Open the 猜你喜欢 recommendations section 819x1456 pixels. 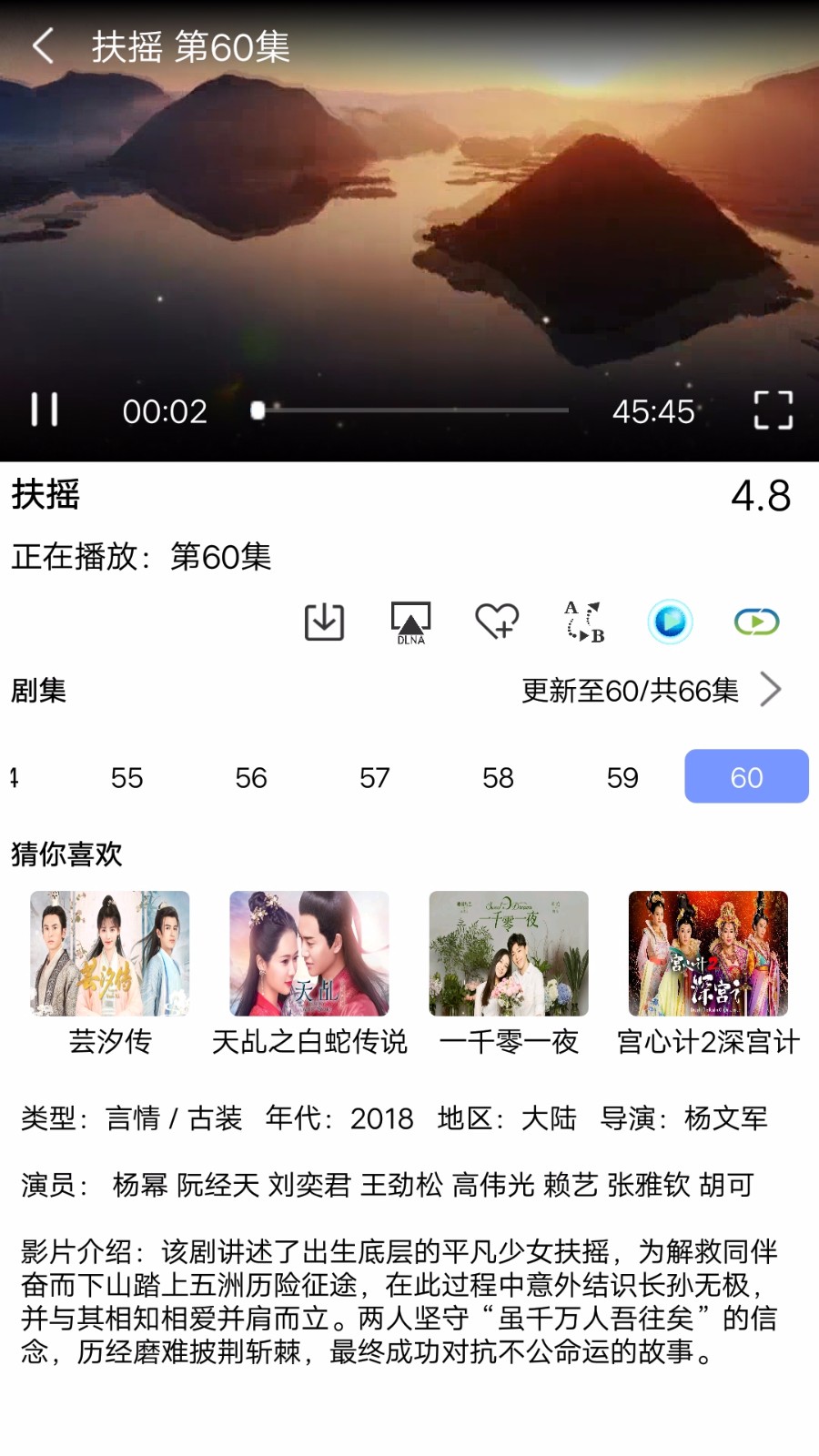(66, 854)
